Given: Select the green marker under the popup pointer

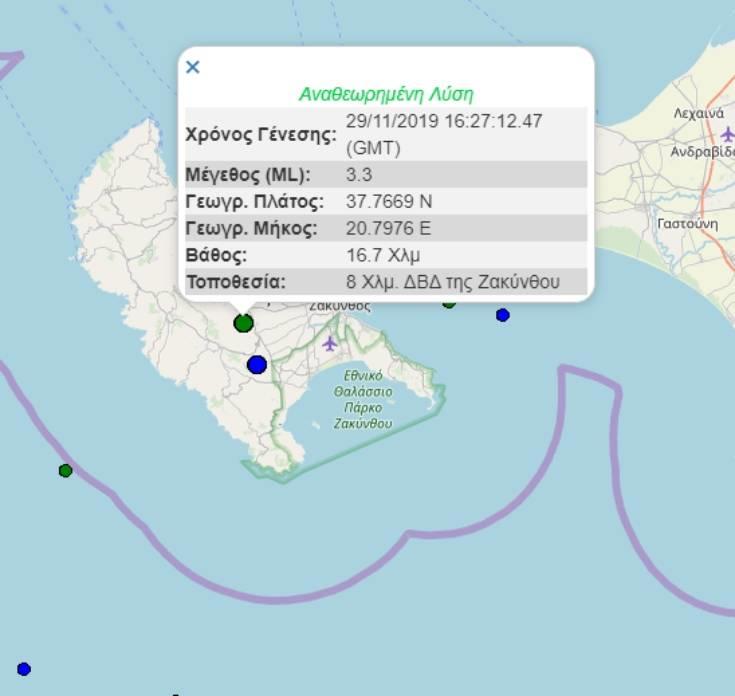Looking at the screenshot, I should click(x=243, y=323).
